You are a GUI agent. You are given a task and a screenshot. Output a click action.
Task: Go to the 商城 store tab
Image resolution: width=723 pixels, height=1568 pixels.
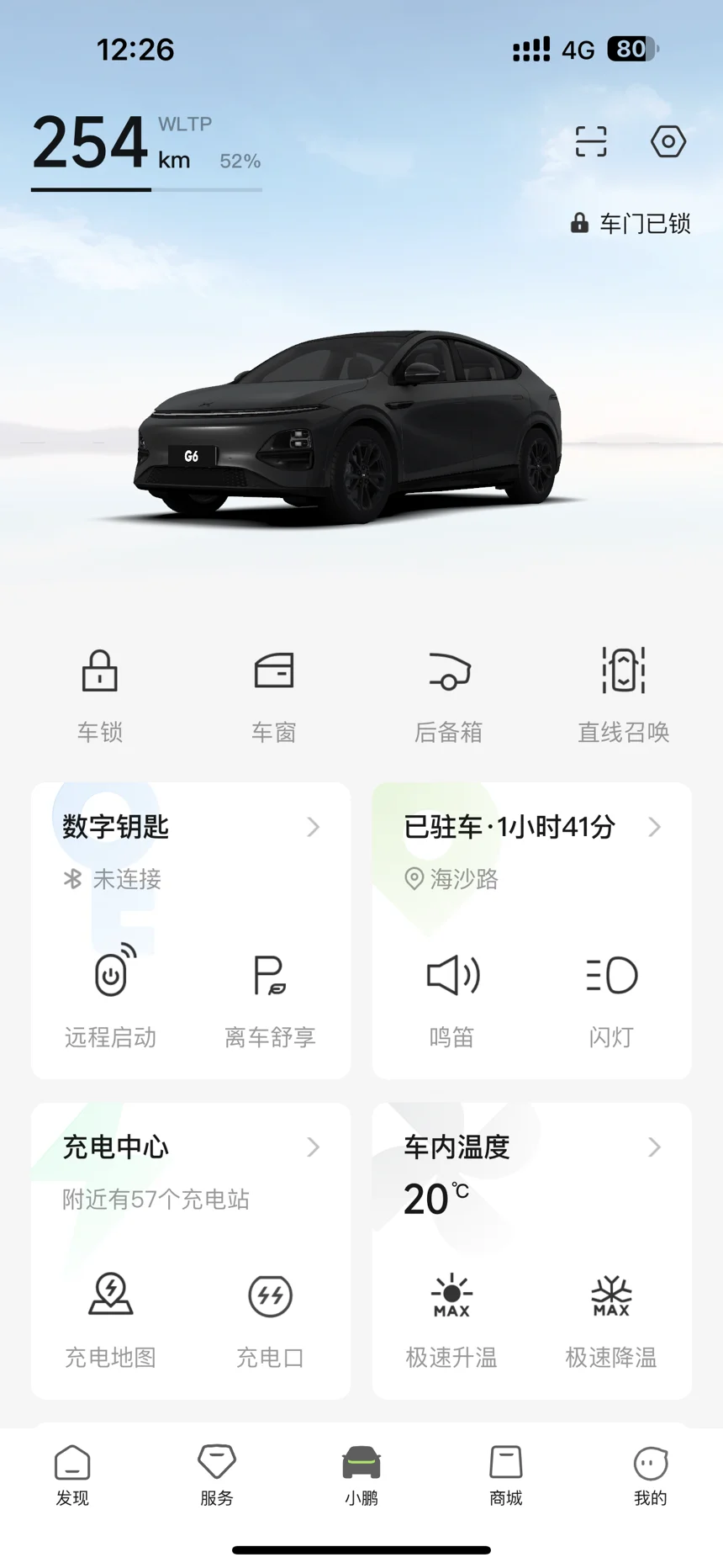(506, 1475)
